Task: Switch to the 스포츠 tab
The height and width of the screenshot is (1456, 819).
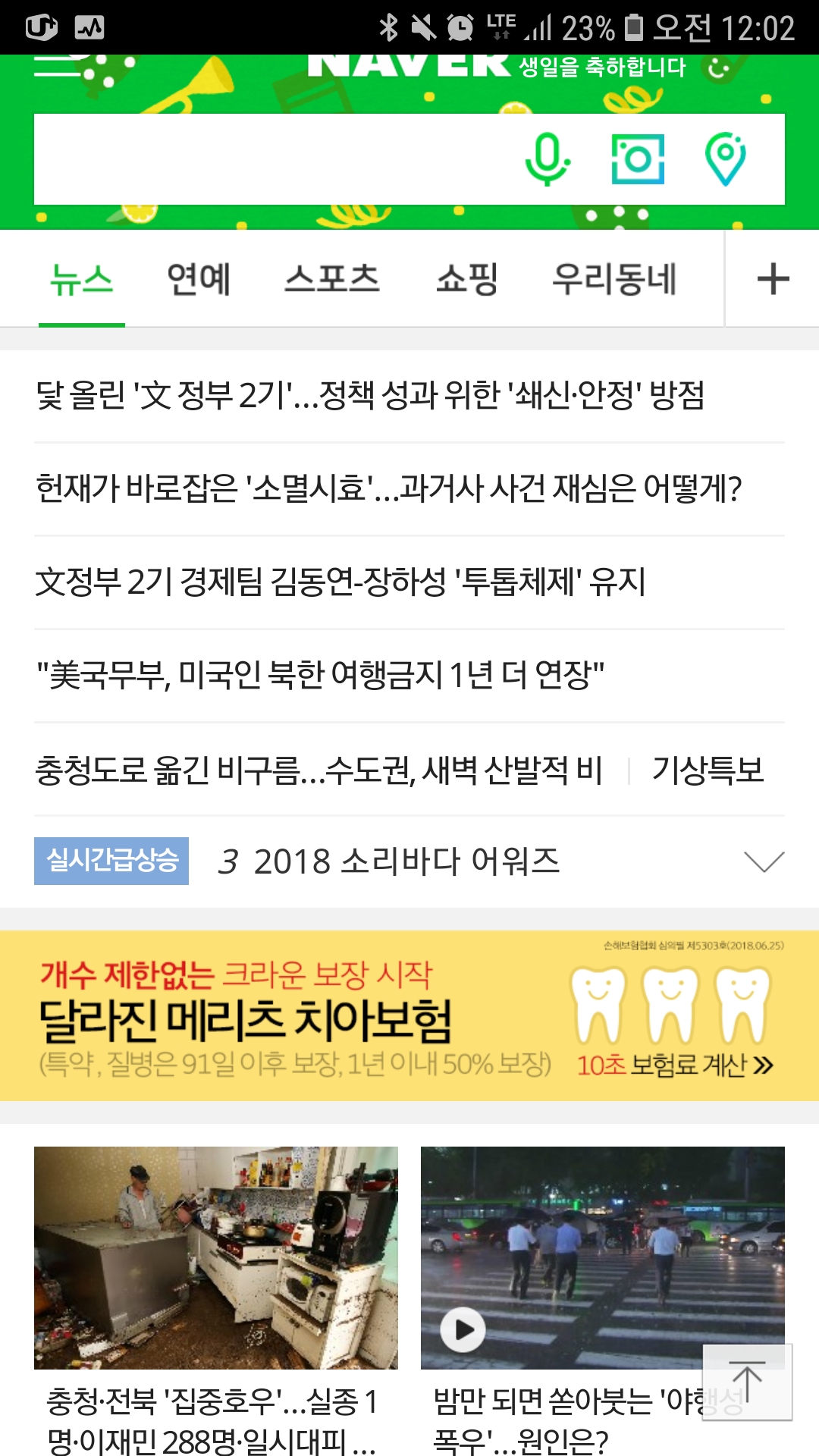Action: [332, 279]
